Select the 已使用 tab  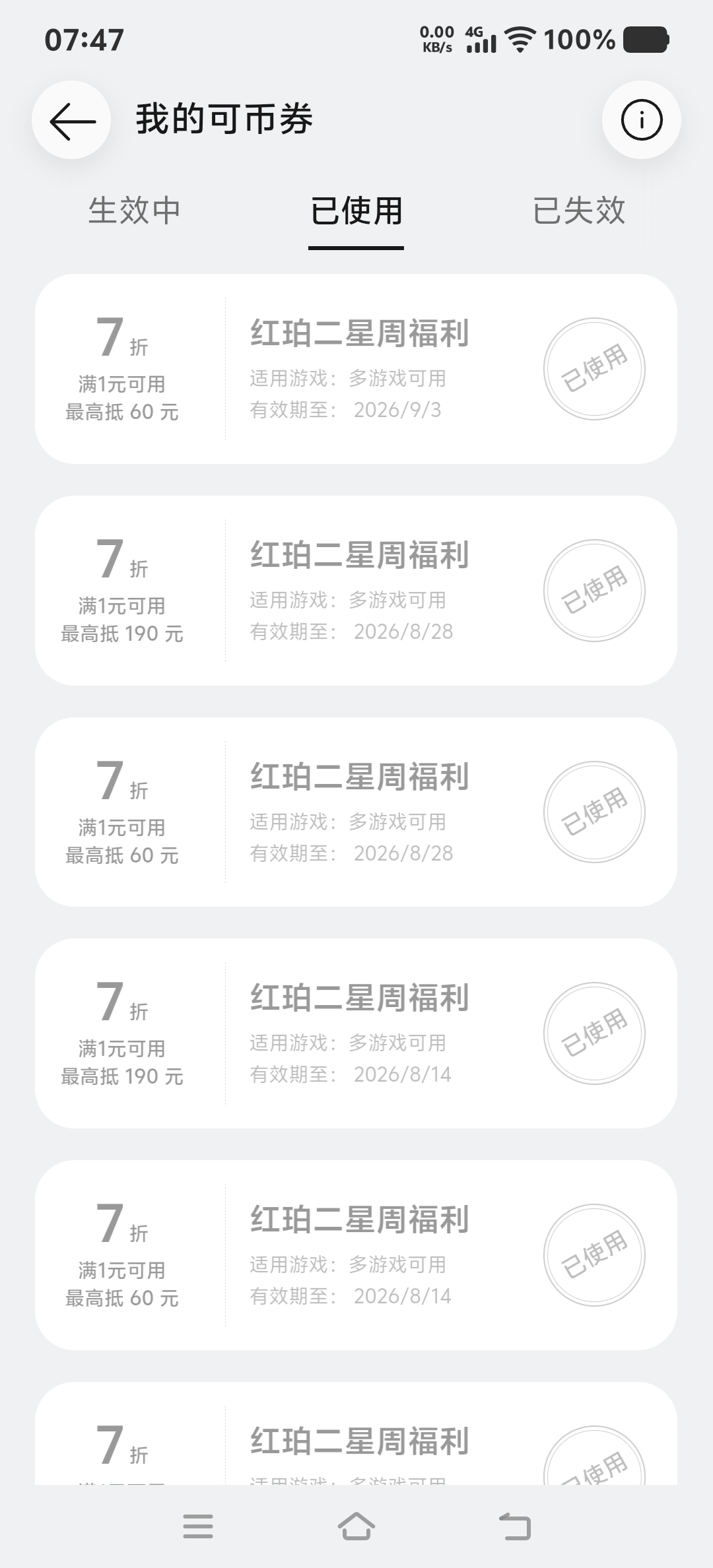[356, 211]
